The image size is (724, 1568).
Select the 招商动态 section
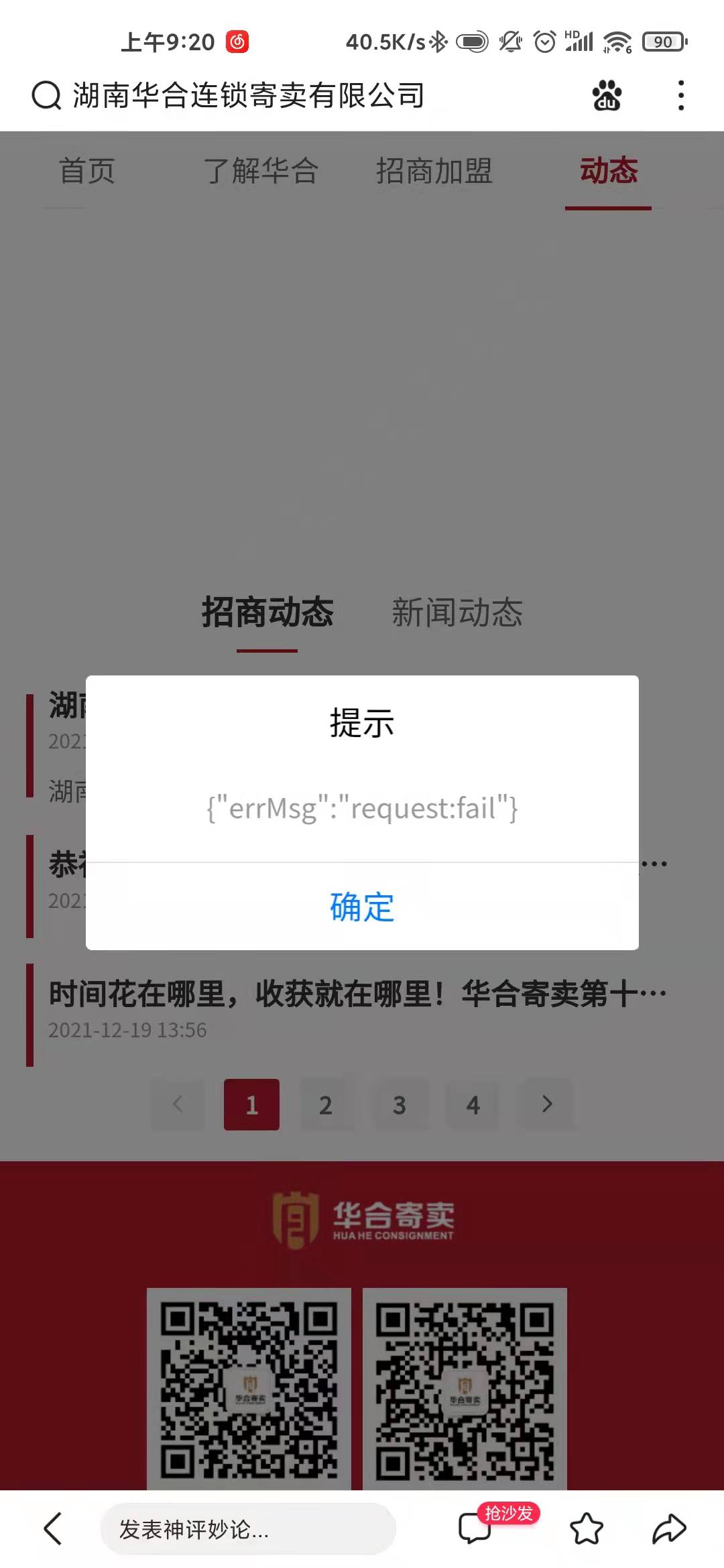[x=267, y=612]
